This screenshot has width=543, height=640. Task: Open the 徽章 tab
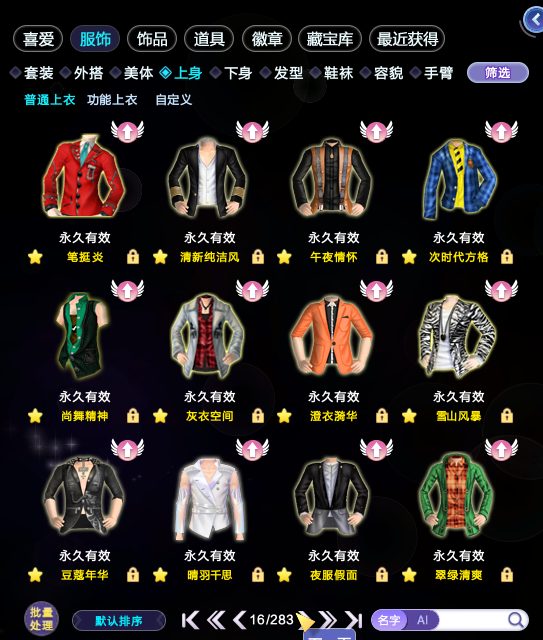[267, 39]
